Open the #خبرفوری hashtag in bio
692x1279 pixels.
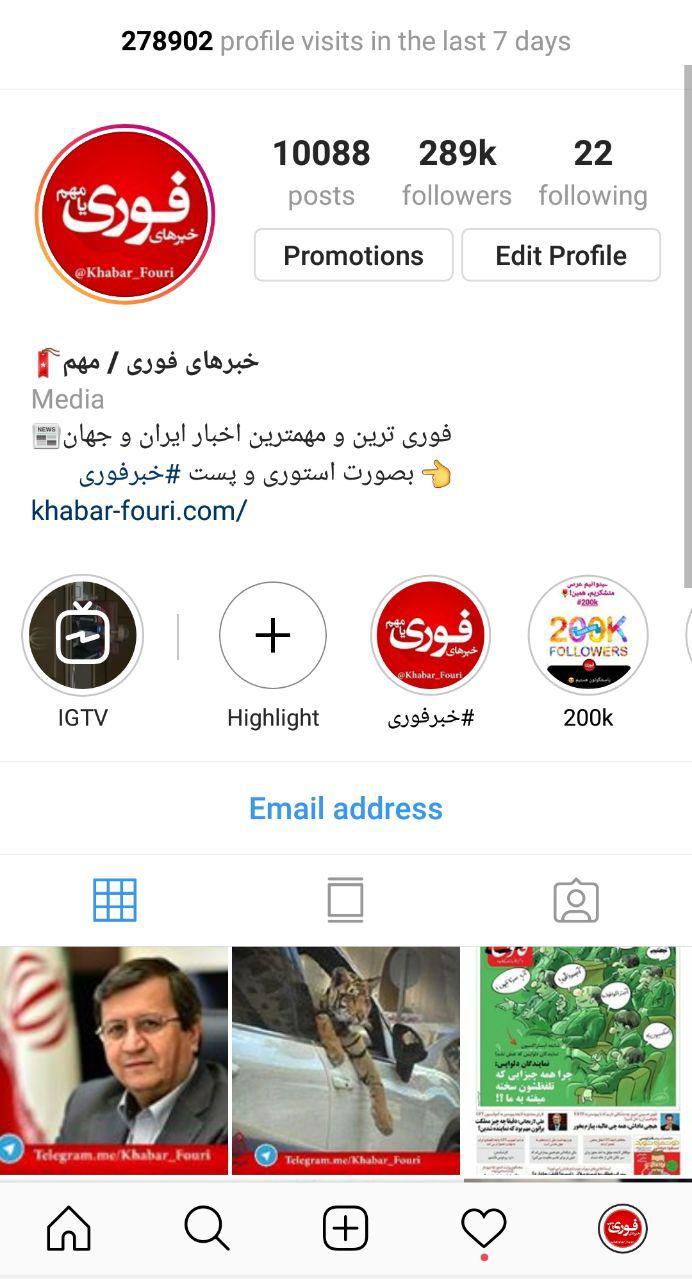click(121, 473)
